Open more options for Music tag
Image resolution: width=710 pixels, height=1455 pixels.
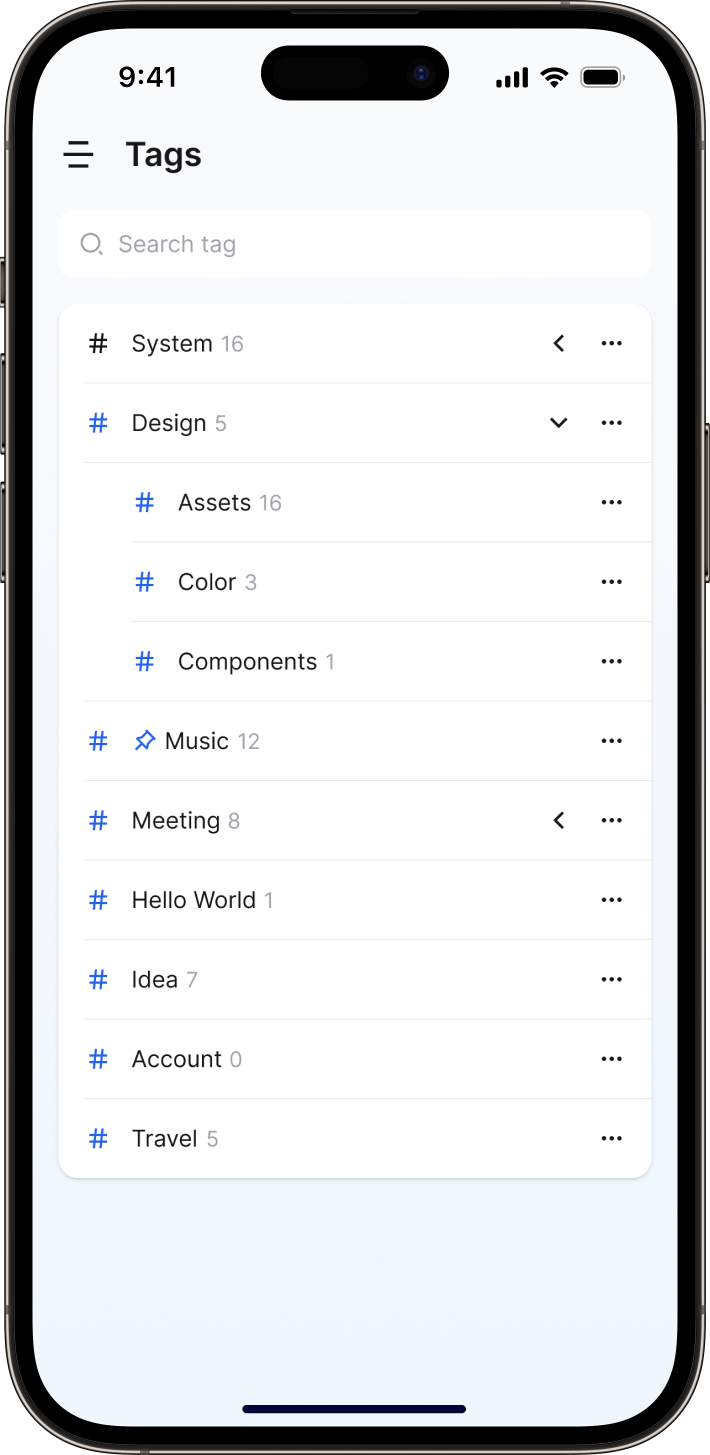612,741
